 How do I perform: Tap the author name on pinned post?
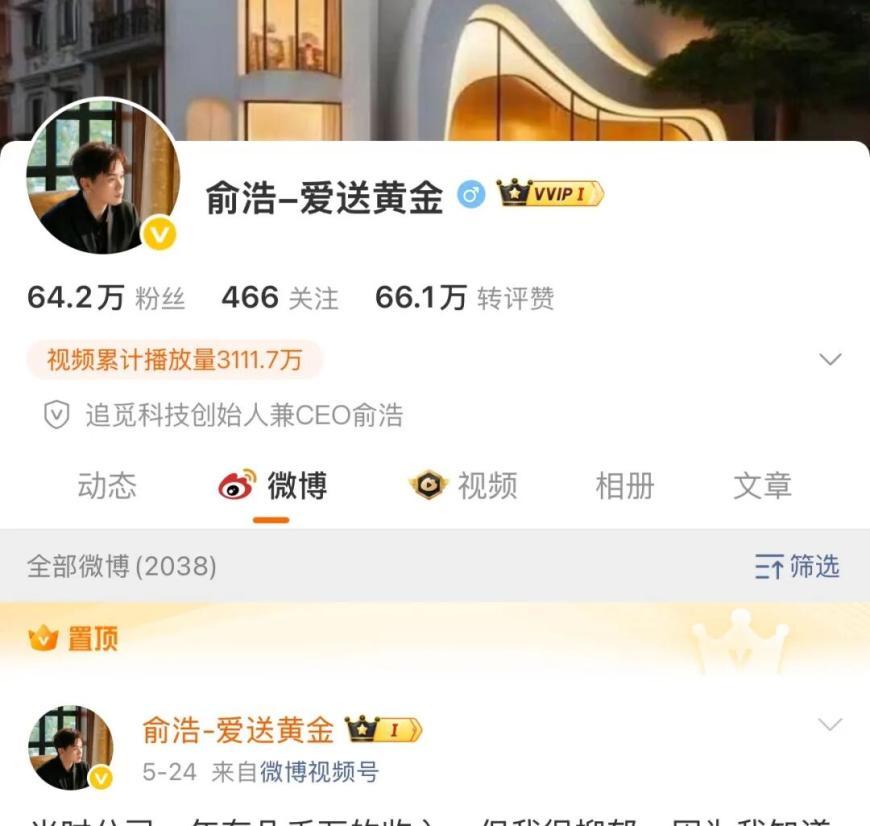238,729
